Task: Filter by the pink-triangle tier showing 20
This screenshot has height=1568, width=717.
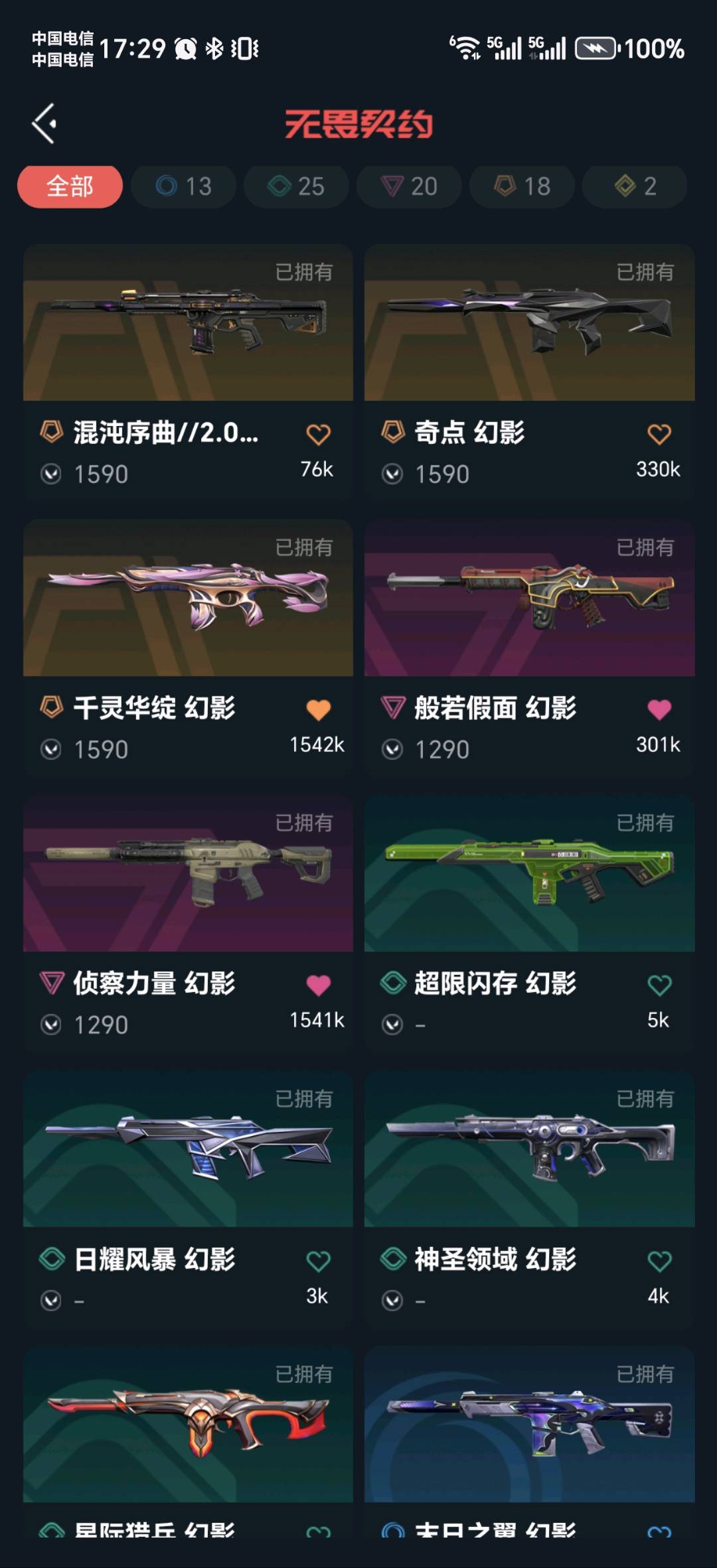Action: [409, 186]
